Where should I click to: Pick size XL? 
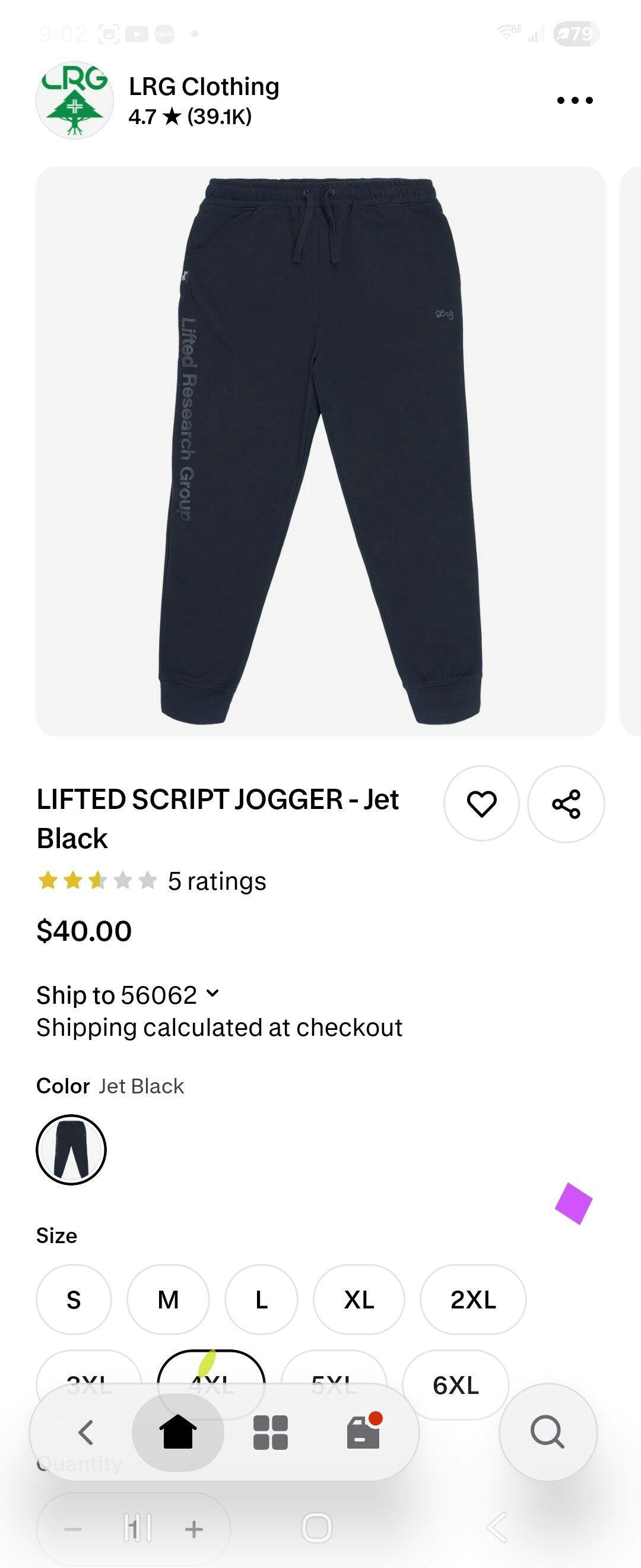(x=358, y=1299)
